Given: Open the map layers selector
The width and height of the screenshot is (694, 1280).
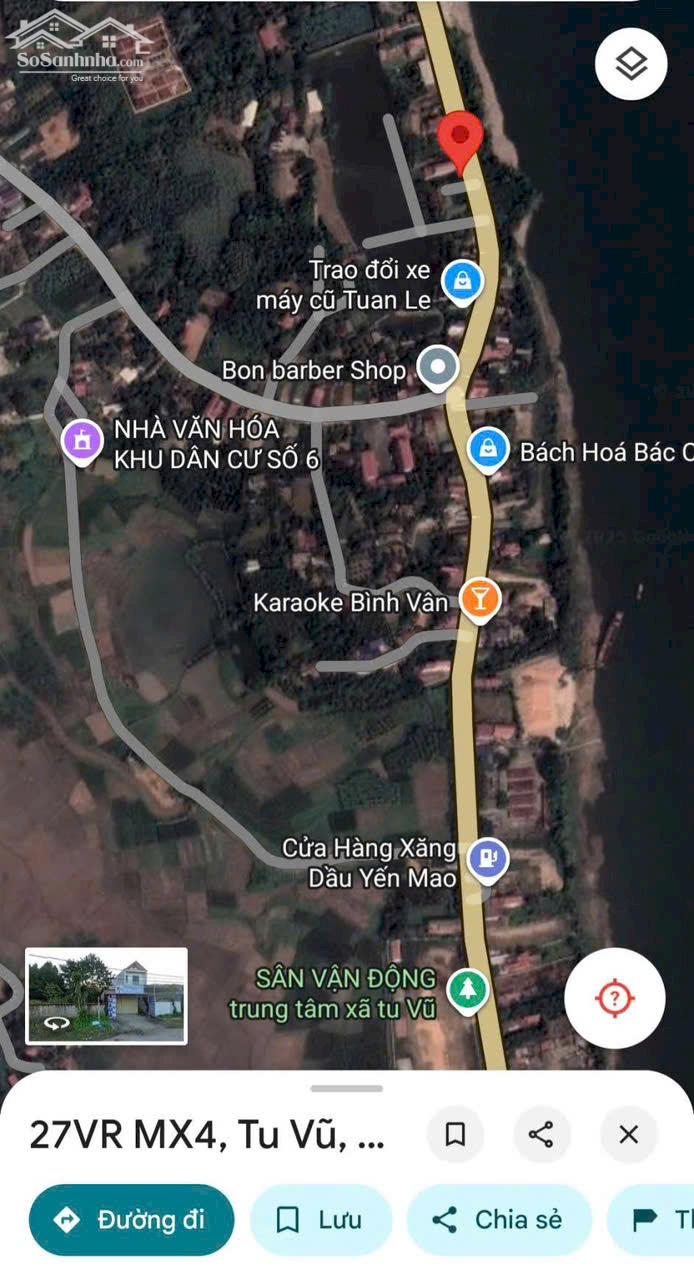Looking at the screenshot, I should 631,65.
